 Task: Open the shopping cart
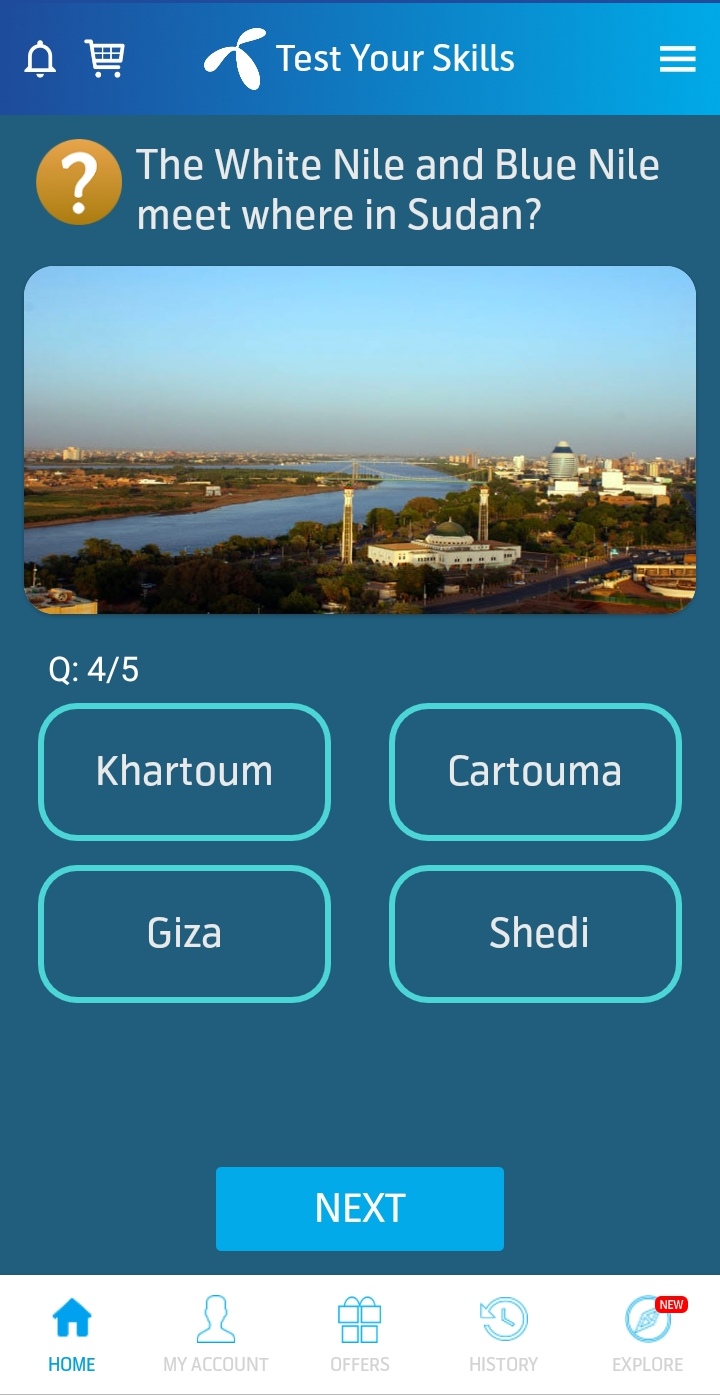(105, 59)
